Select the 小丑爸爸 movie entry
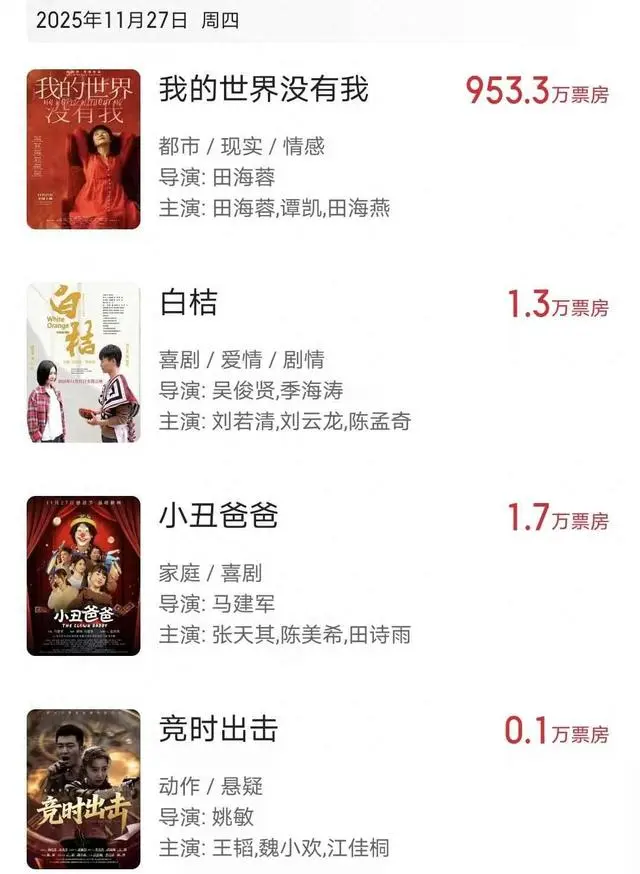This screenshot has height=874, width=640. [x=218, y=517]
